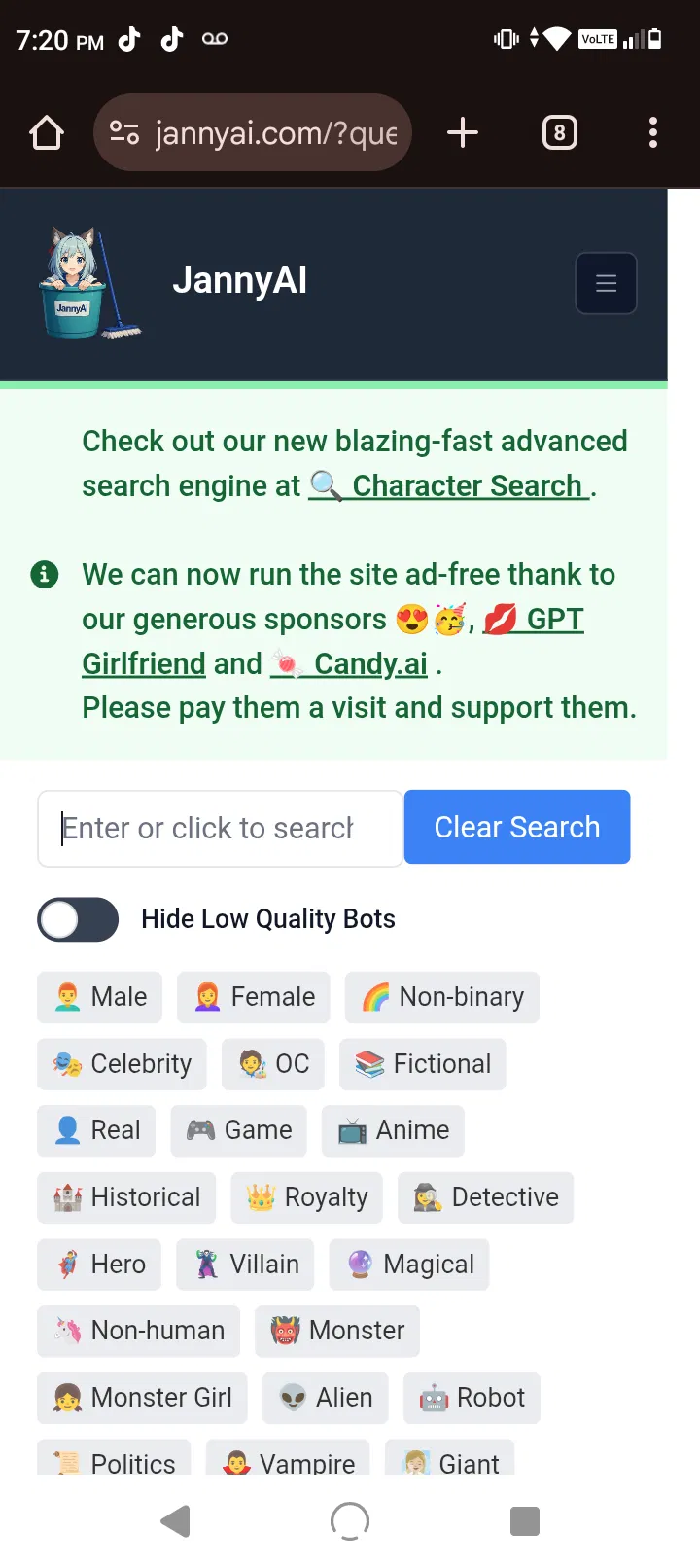This screenshot has width=700, height=1568.
Task: Select the Royalty tag
Action: [x=306, y=1197]
